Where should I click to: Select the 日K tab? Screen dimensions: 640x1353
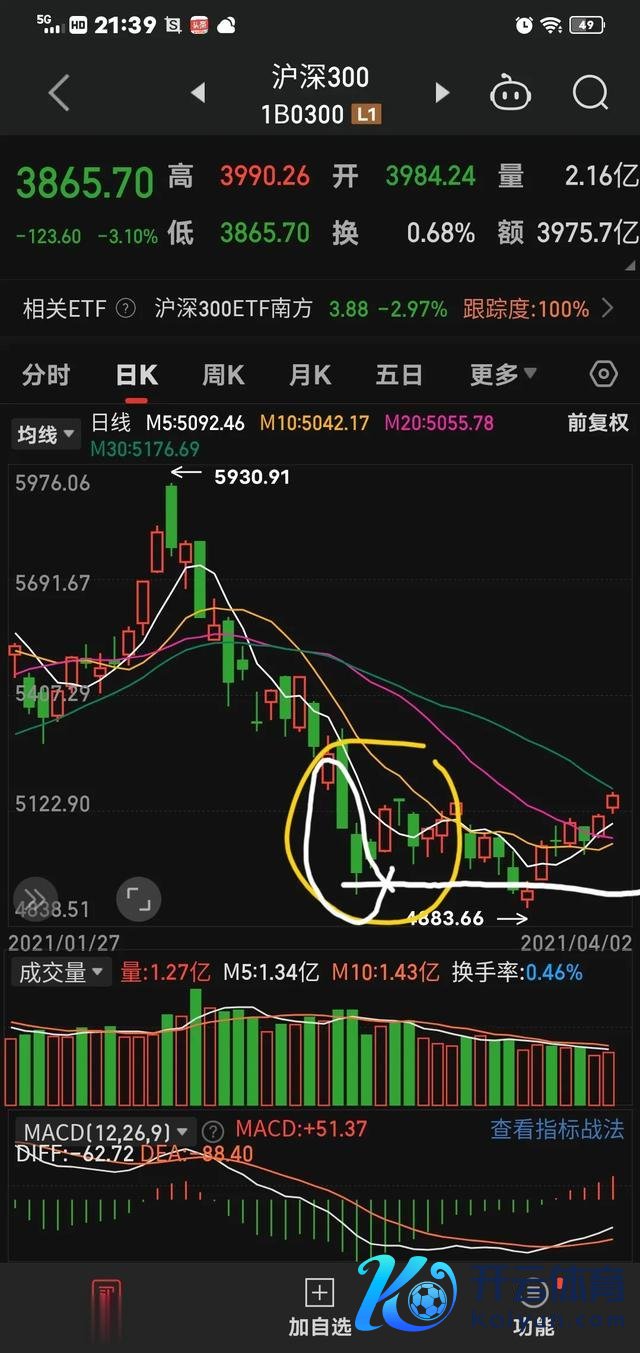point(137,375)
